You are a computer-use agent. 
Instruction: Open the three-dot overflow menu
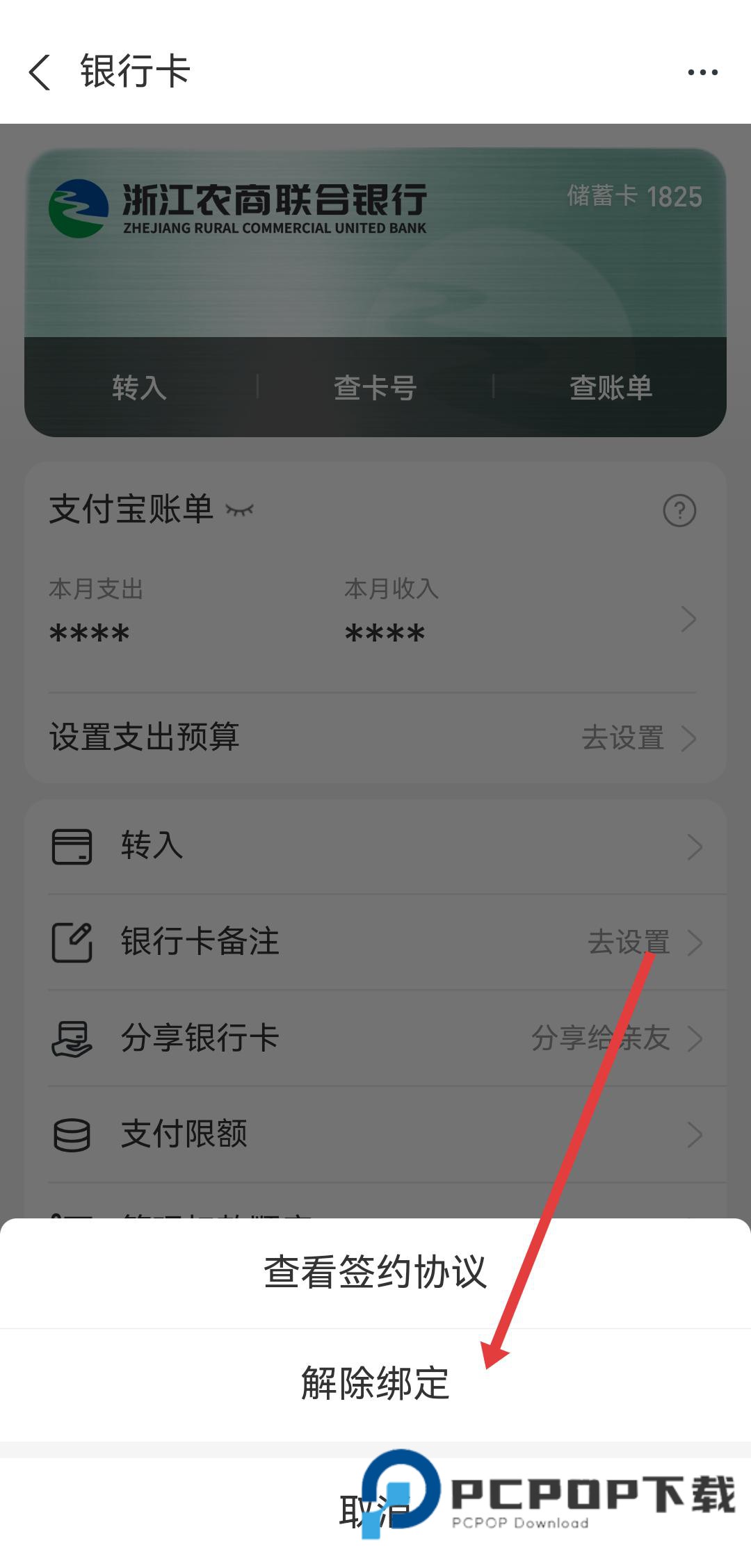click(702, 72)
